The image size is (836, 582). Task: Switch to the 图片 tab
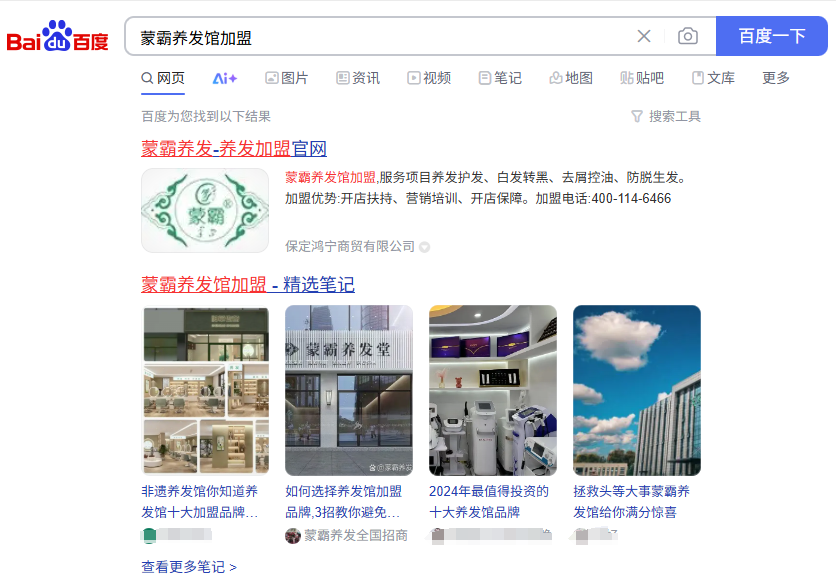[286, 78]
